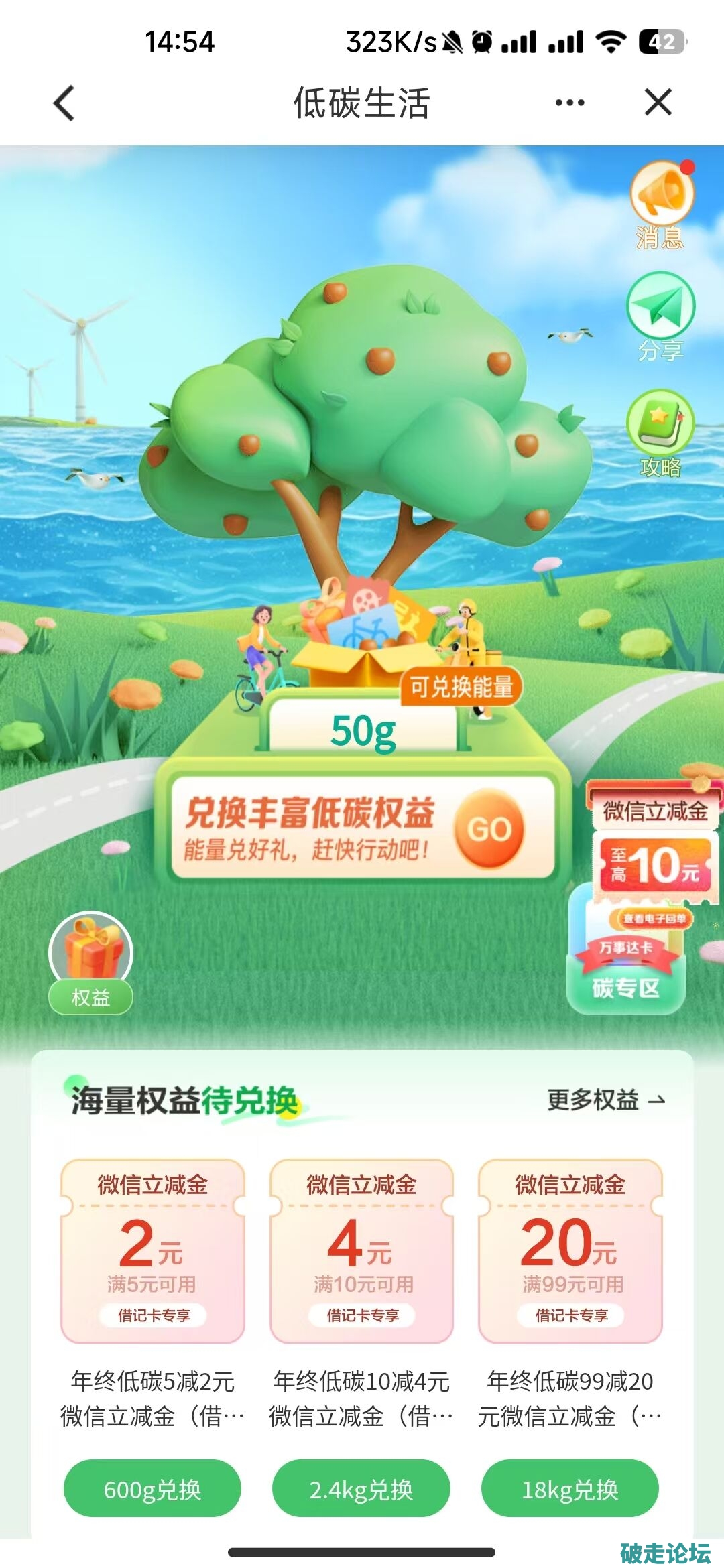Open the 2元 微信立减金 coupon card
The height and width of the screenshot is (1568, 724).
click(153, 1250)
